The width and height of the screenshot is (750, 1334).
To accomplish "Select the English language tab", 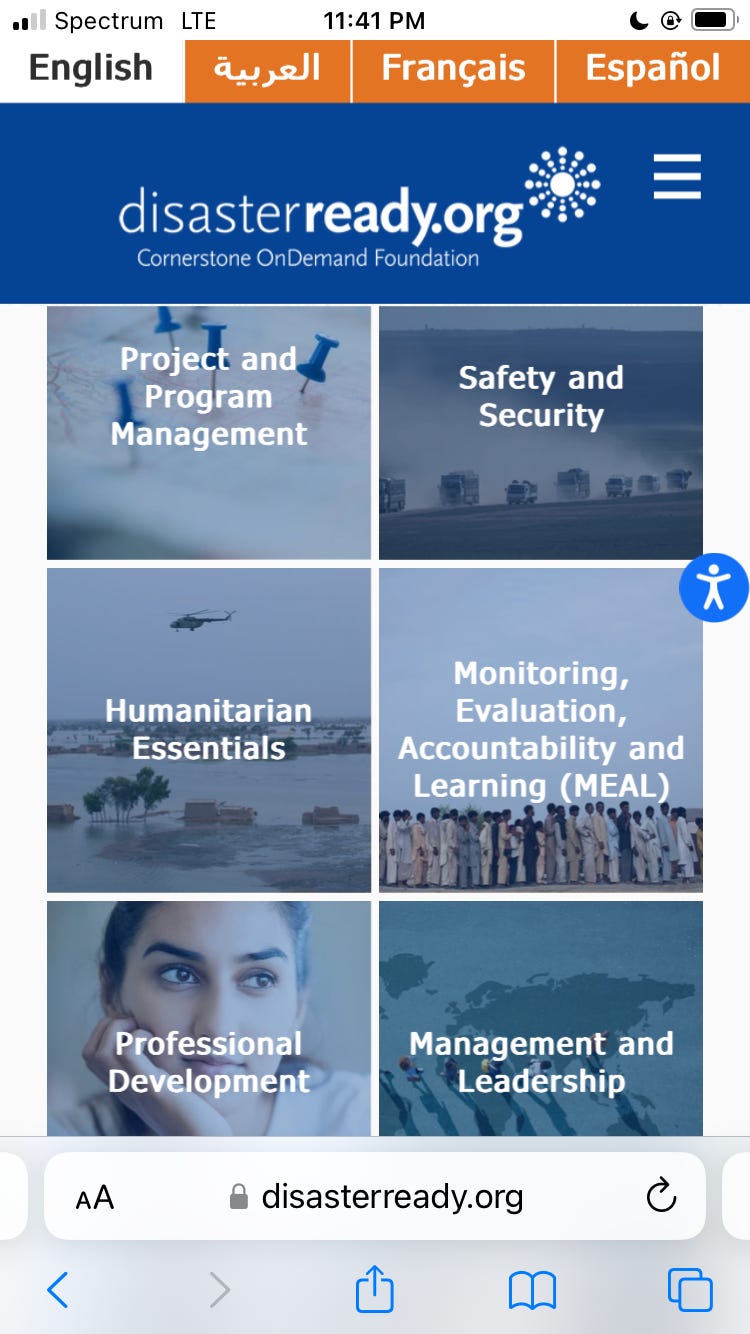I will pyautogui.click(x=91, y=68).
